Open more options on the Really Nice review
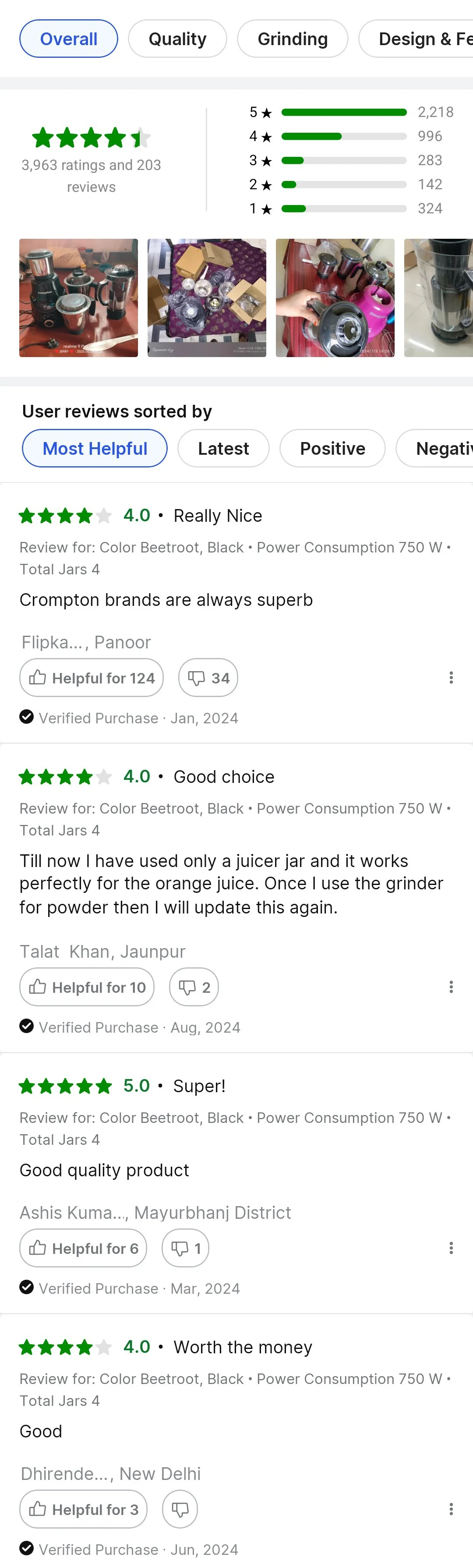The width and height of the screenshot is (473, 1568). click(451, 677)
